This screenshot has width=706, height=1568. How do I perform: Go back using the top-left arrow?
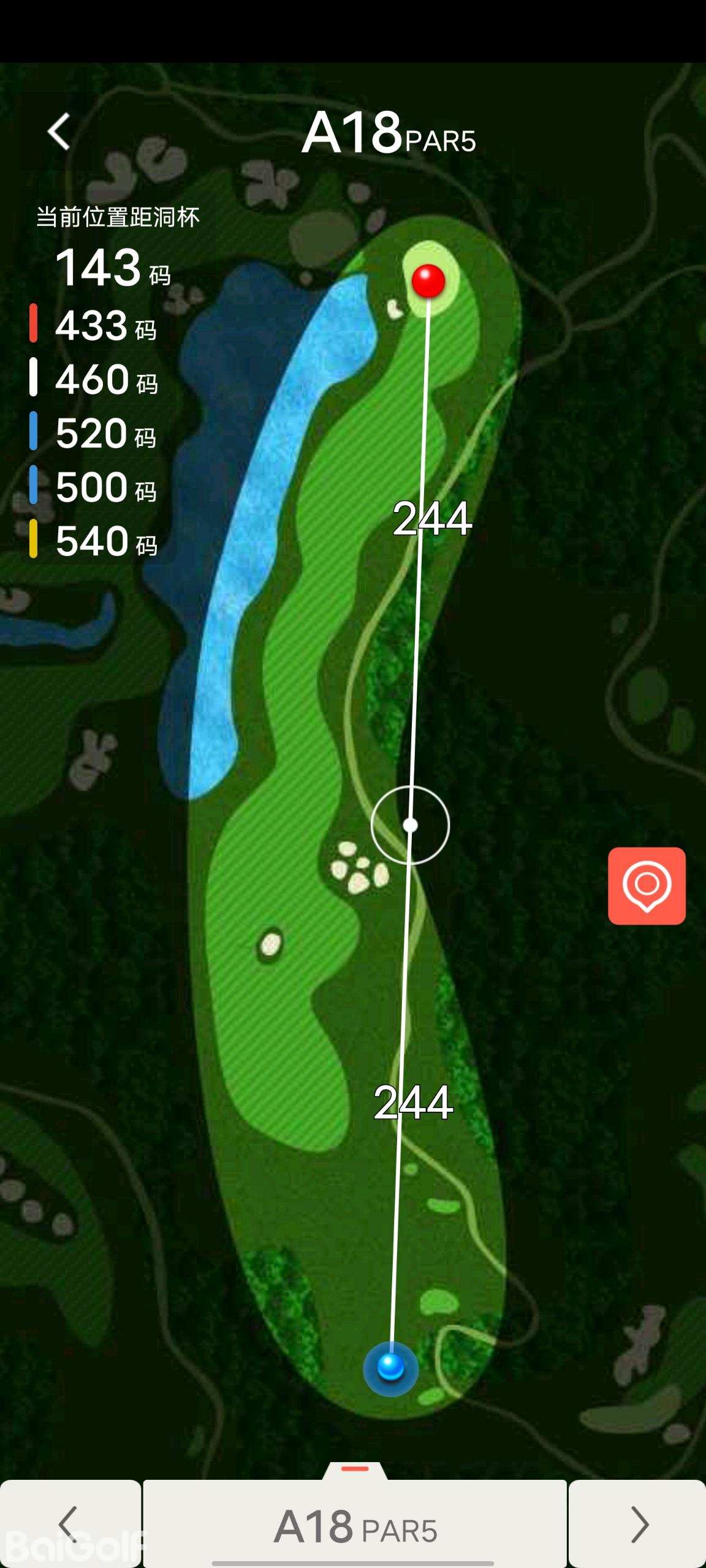tap(59, 131)
